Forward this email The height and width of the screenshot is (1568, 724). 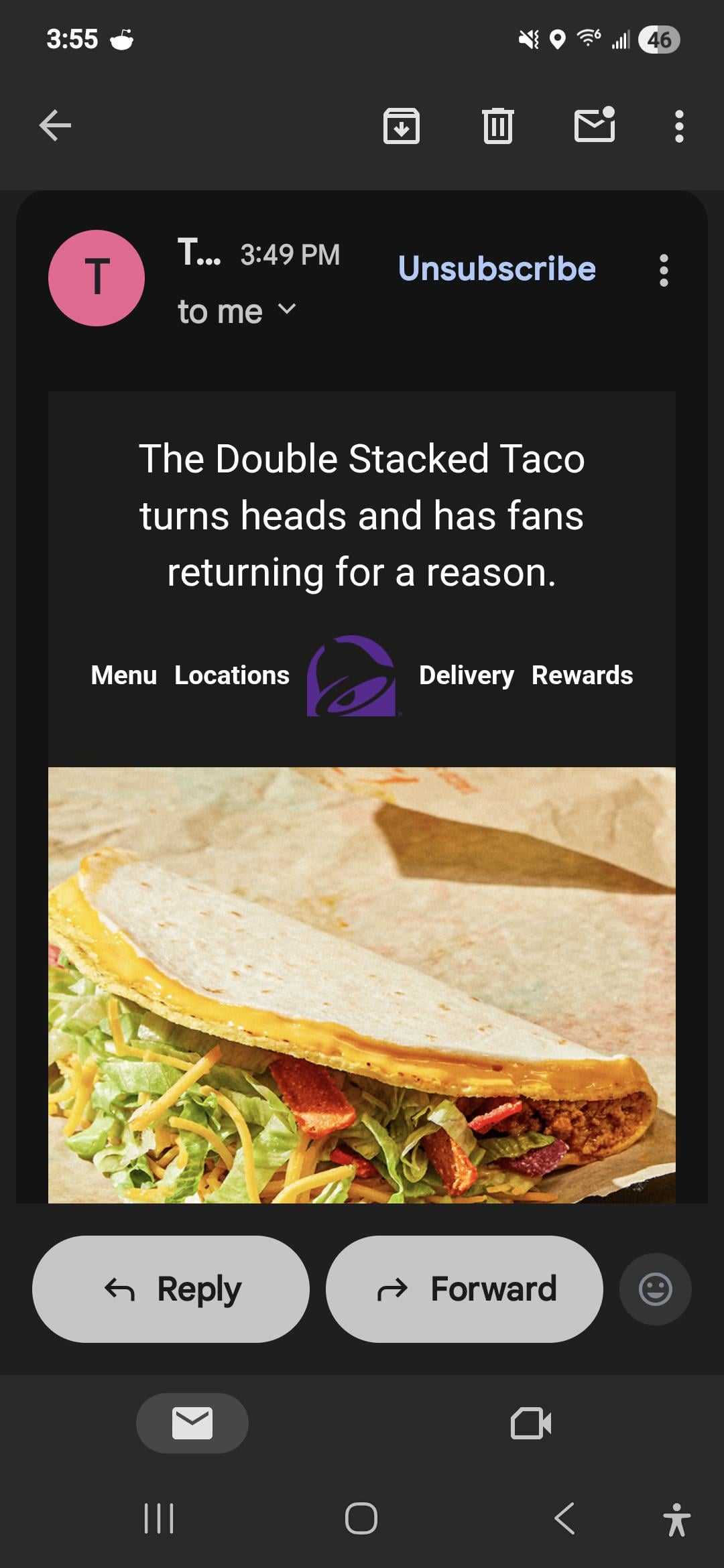pyautogui.click(x=464, y=1289)
